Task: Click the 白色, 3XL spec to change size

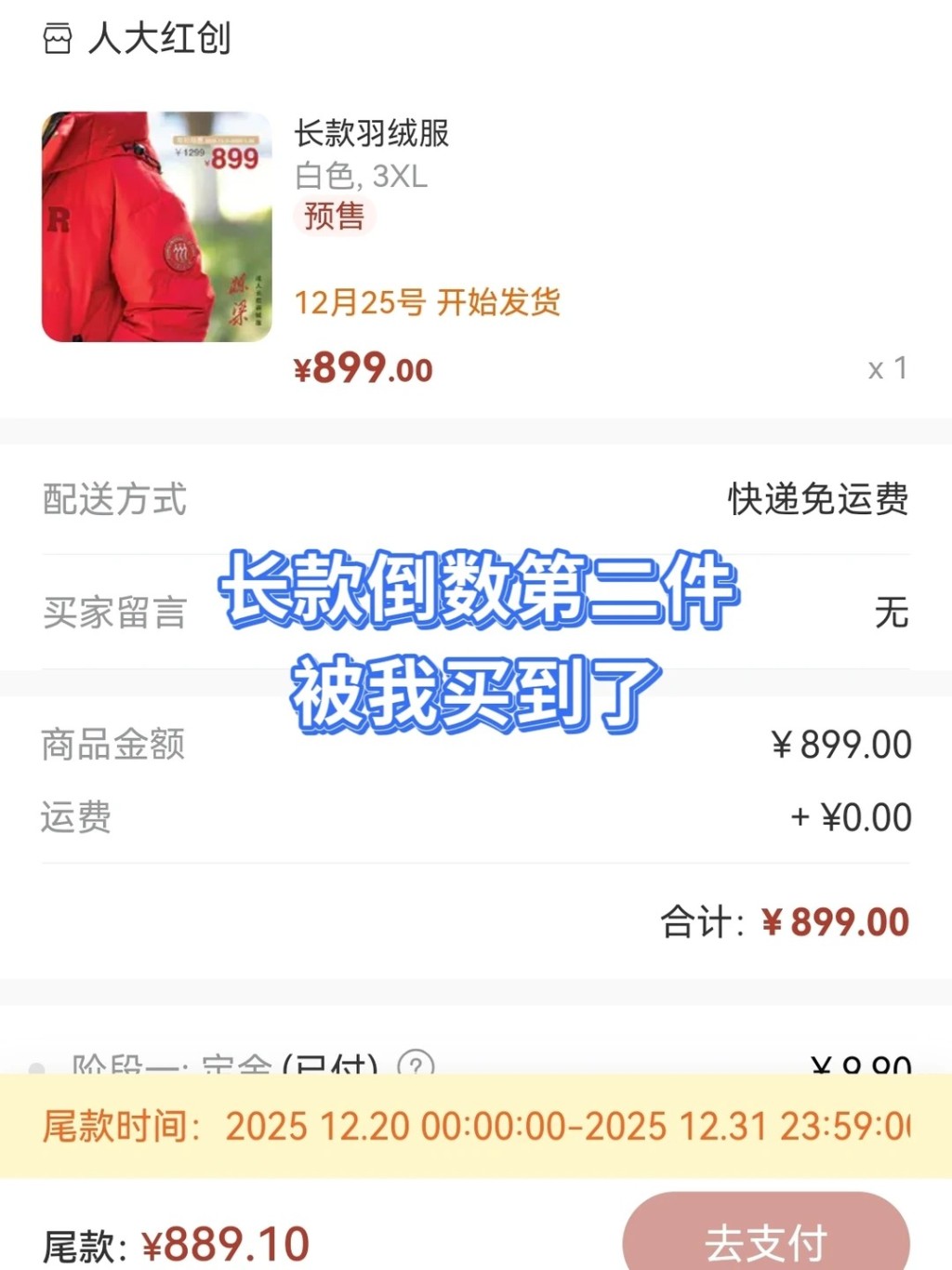Action: (x=361, y=177)
